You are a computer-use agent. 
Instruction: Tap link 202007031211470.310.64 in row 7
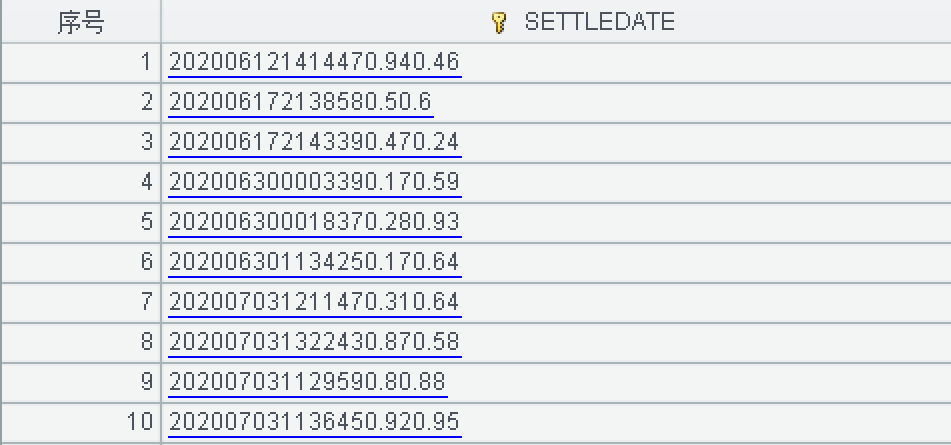314,302
